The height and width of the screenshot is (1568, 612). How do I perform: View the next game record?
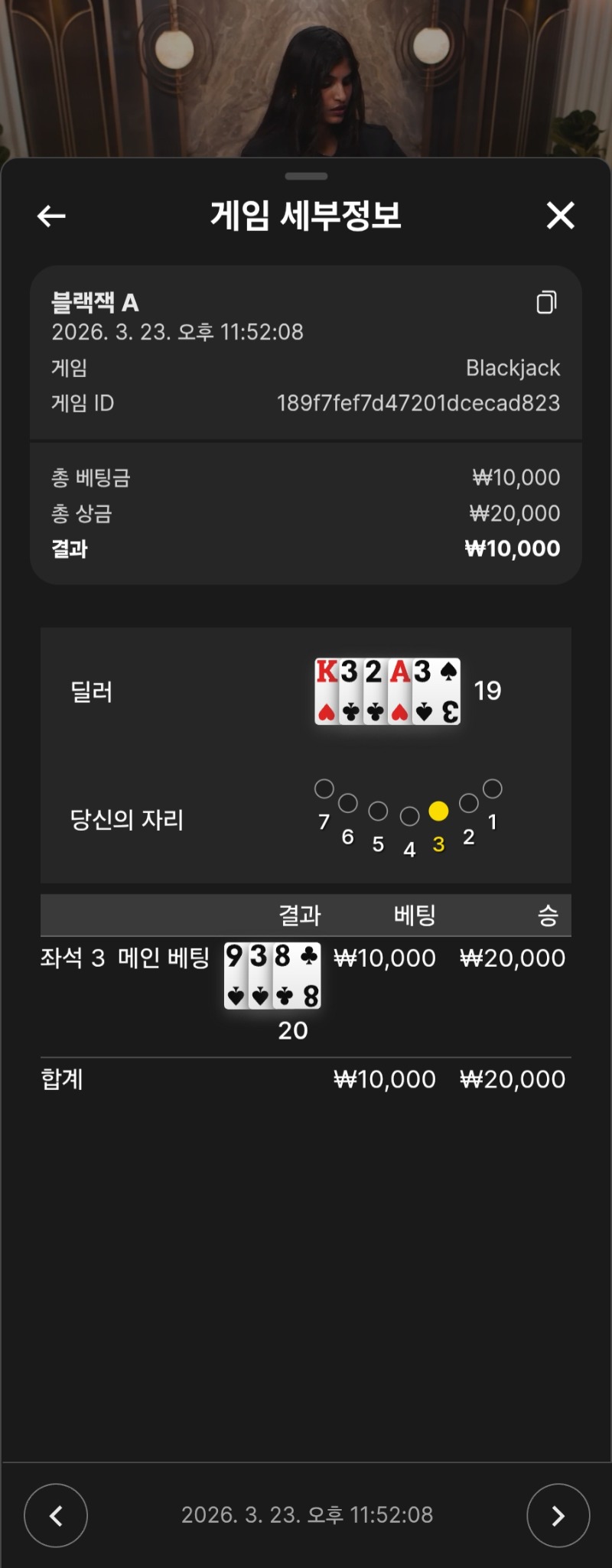tap(558, 1515)
